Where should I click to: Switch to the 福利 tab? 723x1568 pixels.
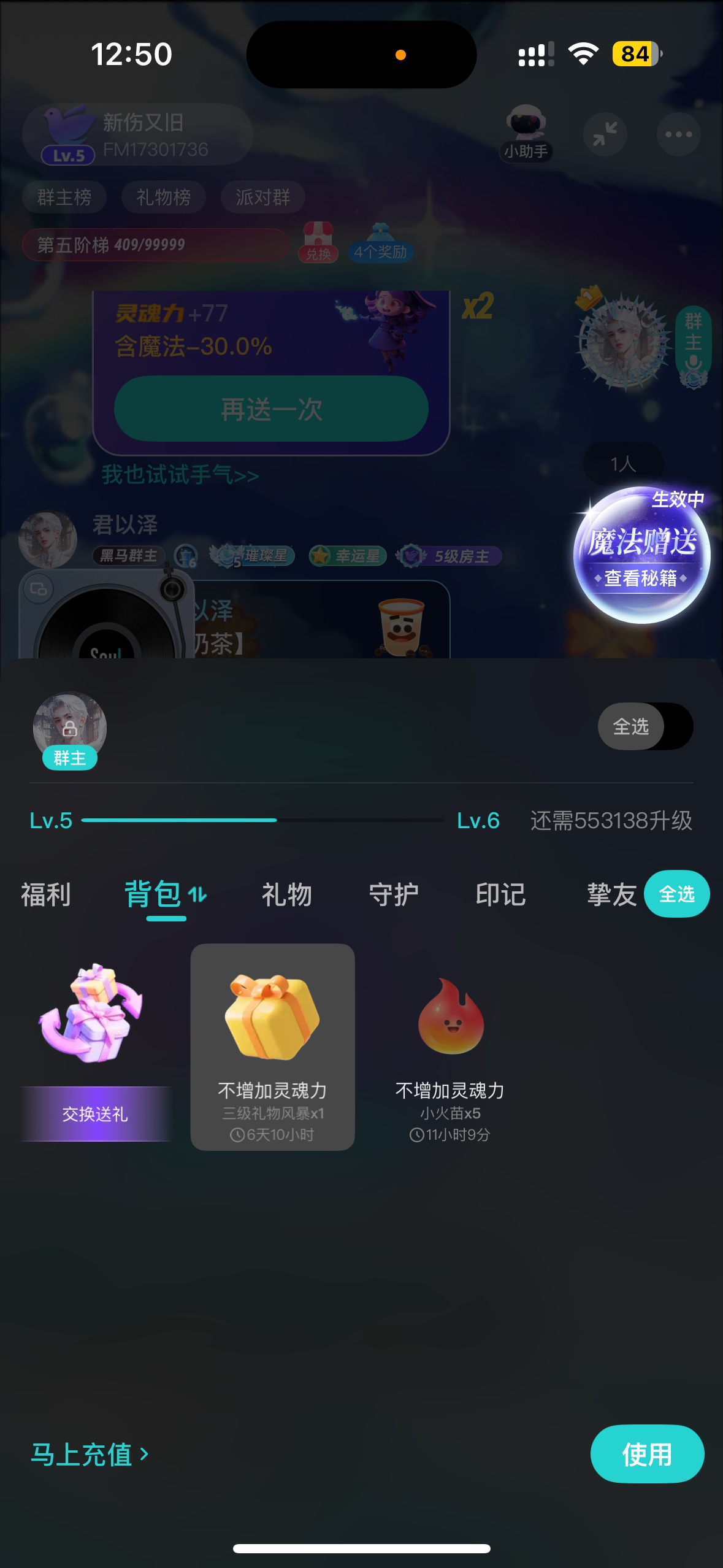(x=46, y=894)
